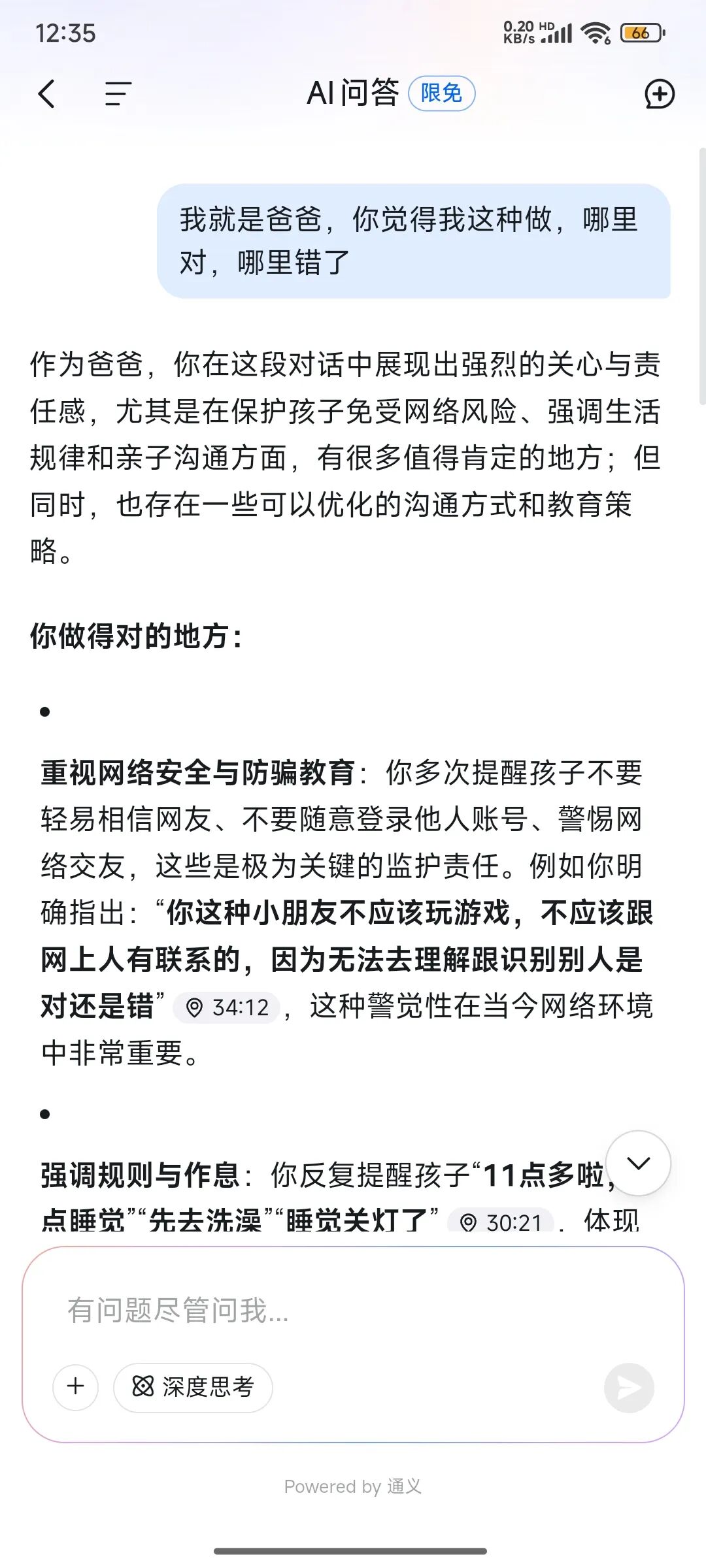This screenshot has width=706, height=1568.
Task: Tap the user's question bubble
Action: click(x=417, y=242)
